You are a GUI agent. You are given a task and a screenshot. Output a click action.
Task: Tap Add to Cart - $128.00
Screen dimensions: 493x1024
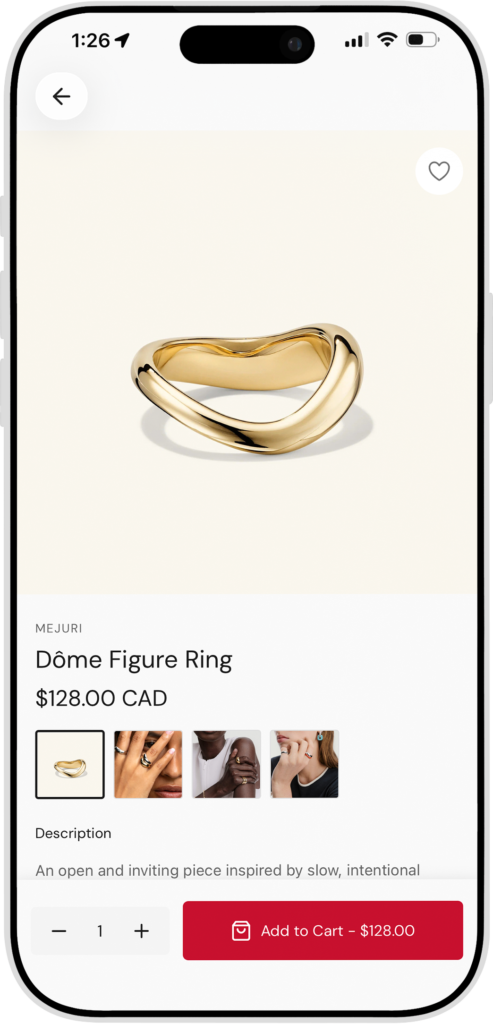(323, 931)
